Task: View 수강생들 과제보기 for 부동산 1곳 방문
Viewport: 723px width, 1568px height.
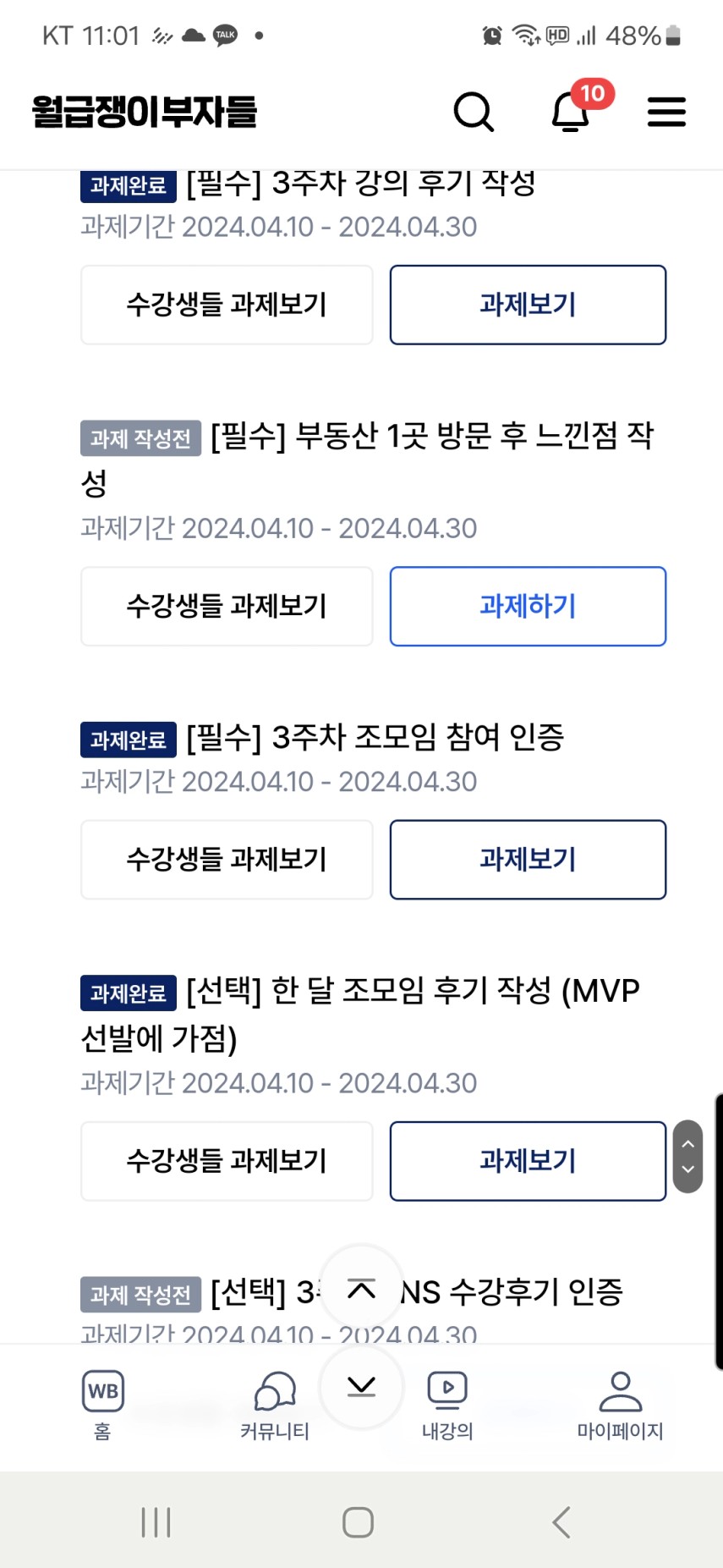Action: (x=227, y=606)
